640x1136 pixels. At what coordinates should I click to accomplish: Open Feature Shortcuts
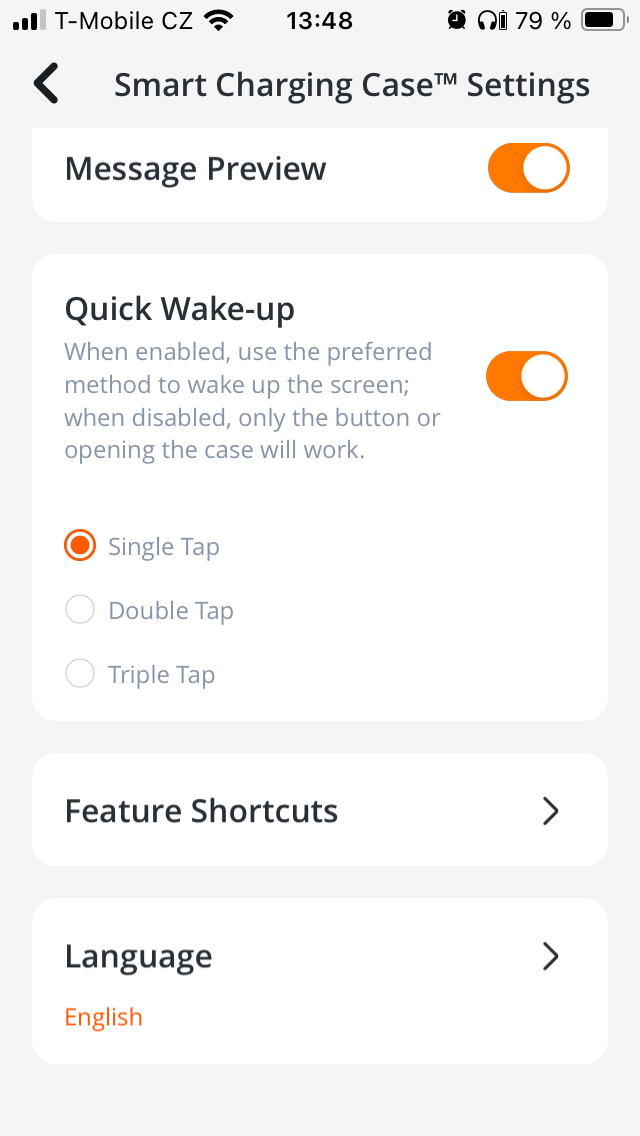320,810
